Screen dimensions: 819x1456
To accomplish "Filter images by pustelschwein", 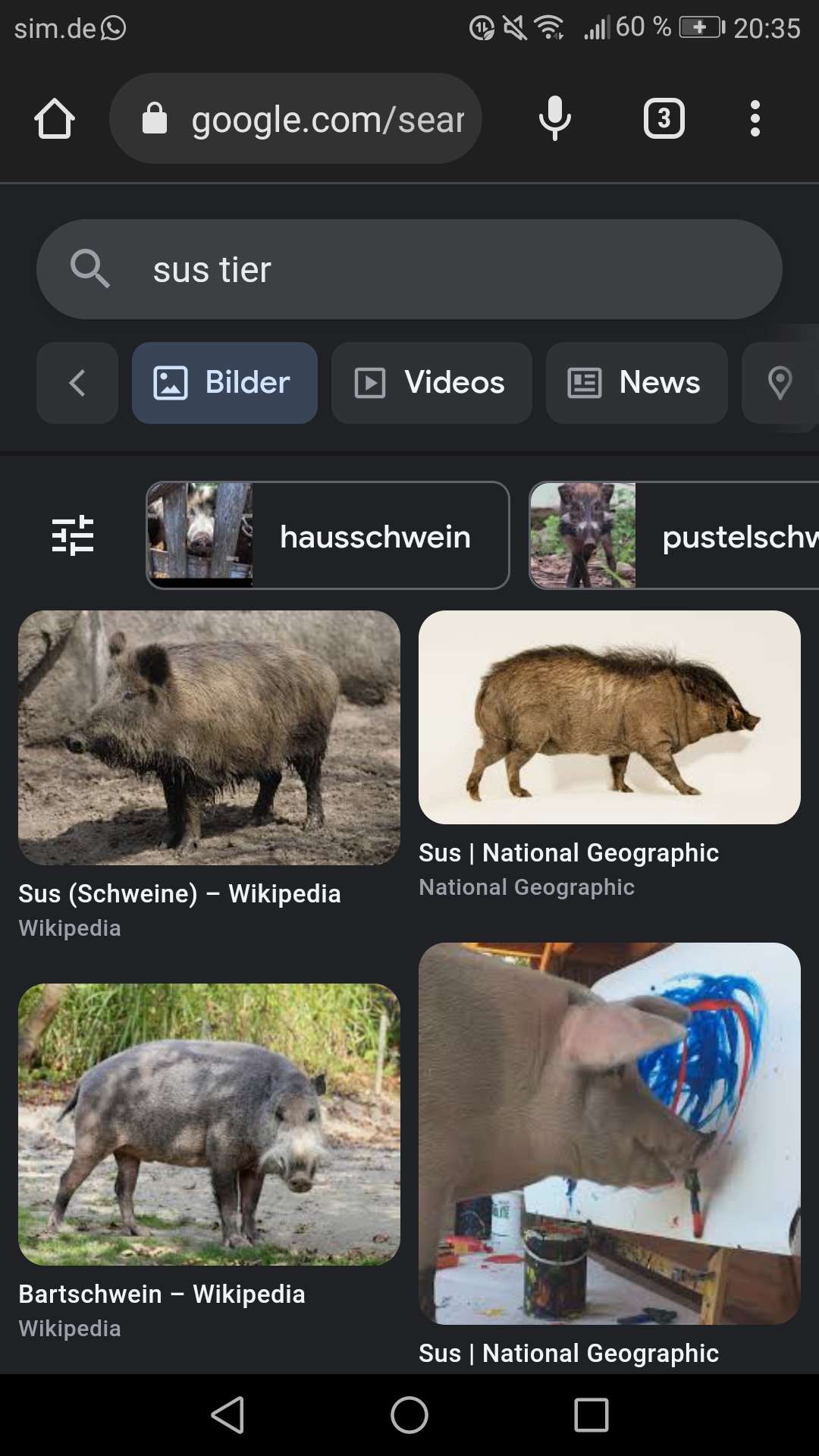I will click(x=675, y=535).
